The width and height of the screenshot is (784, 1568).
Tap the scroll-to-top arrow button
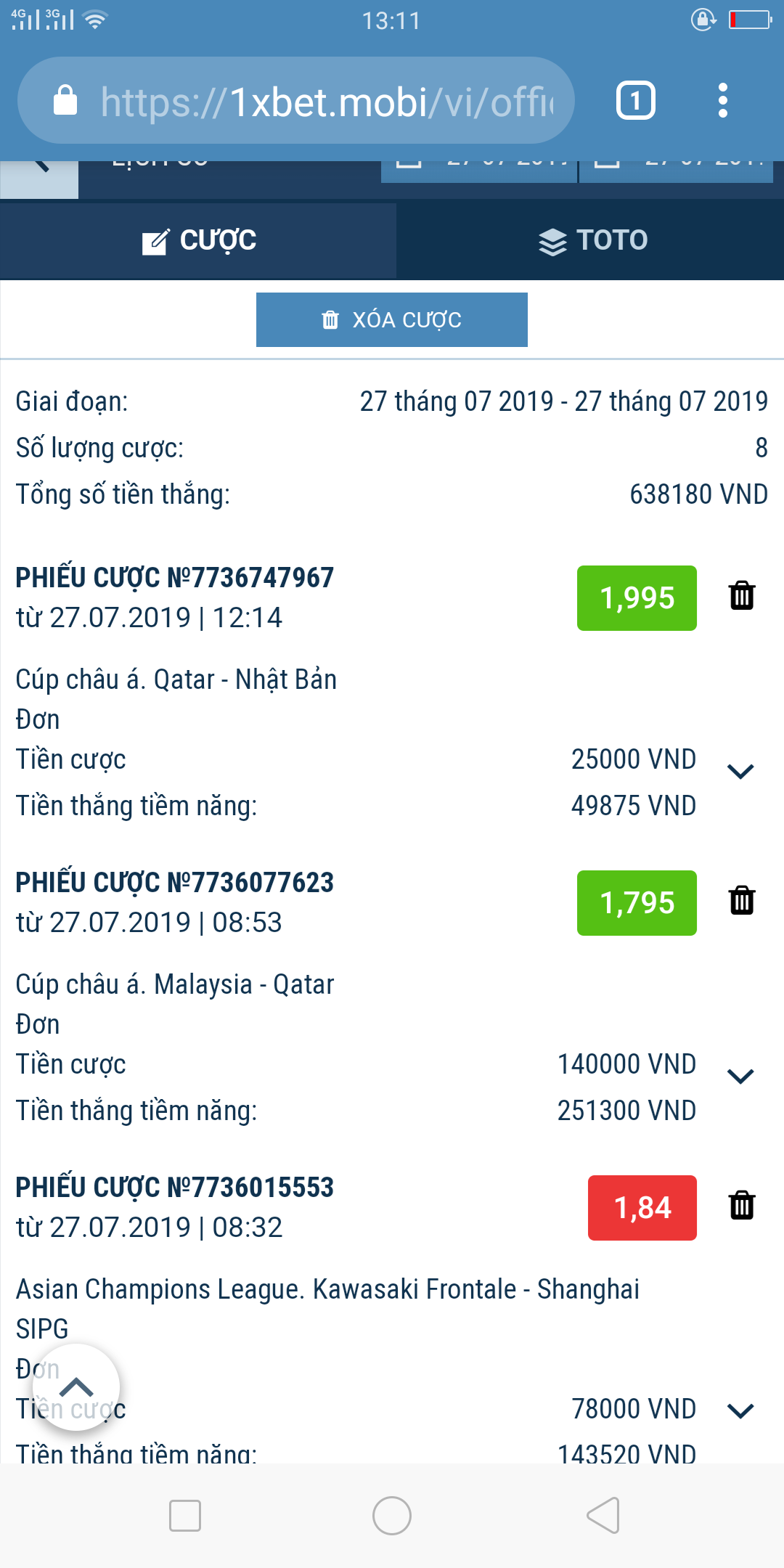point(76,1388)
